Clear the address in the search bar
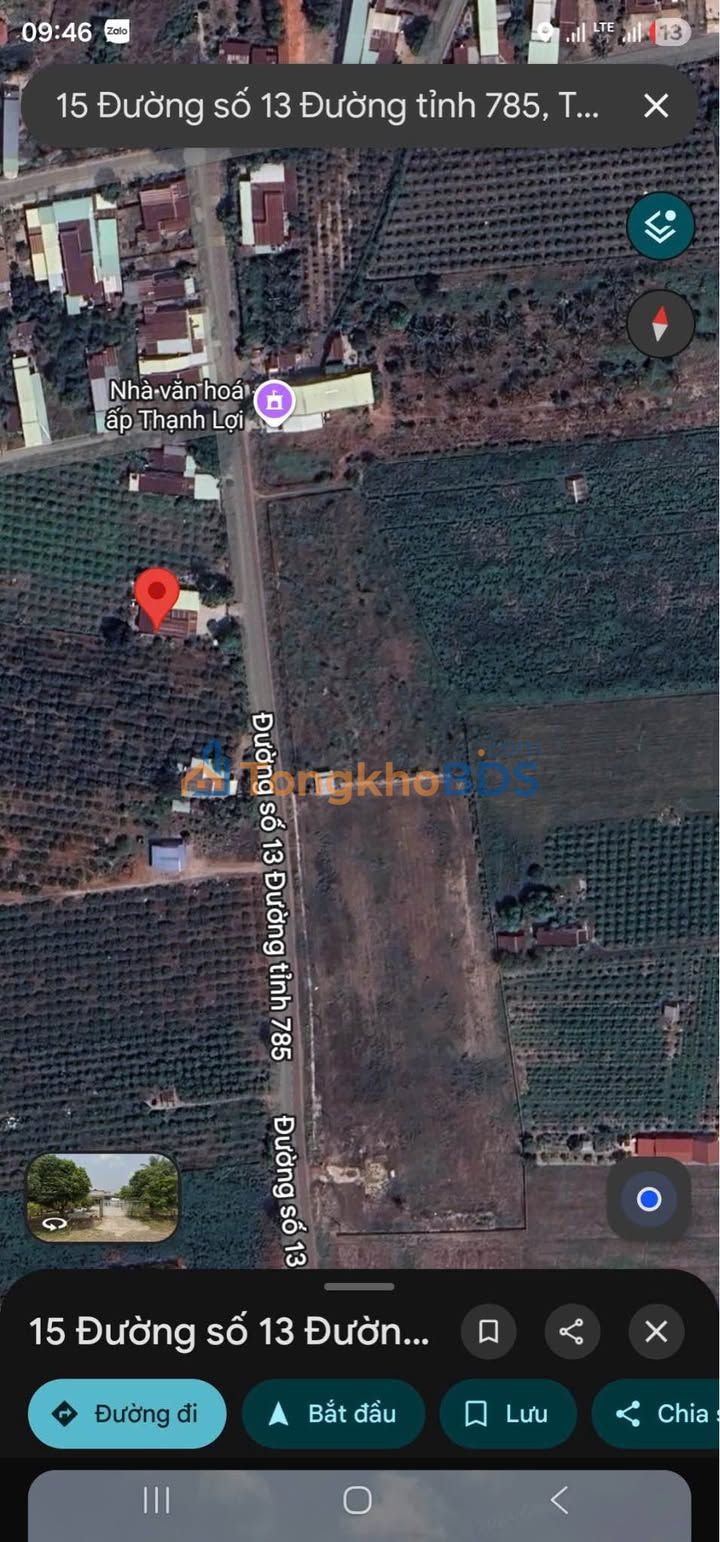 tap(656, 106)
